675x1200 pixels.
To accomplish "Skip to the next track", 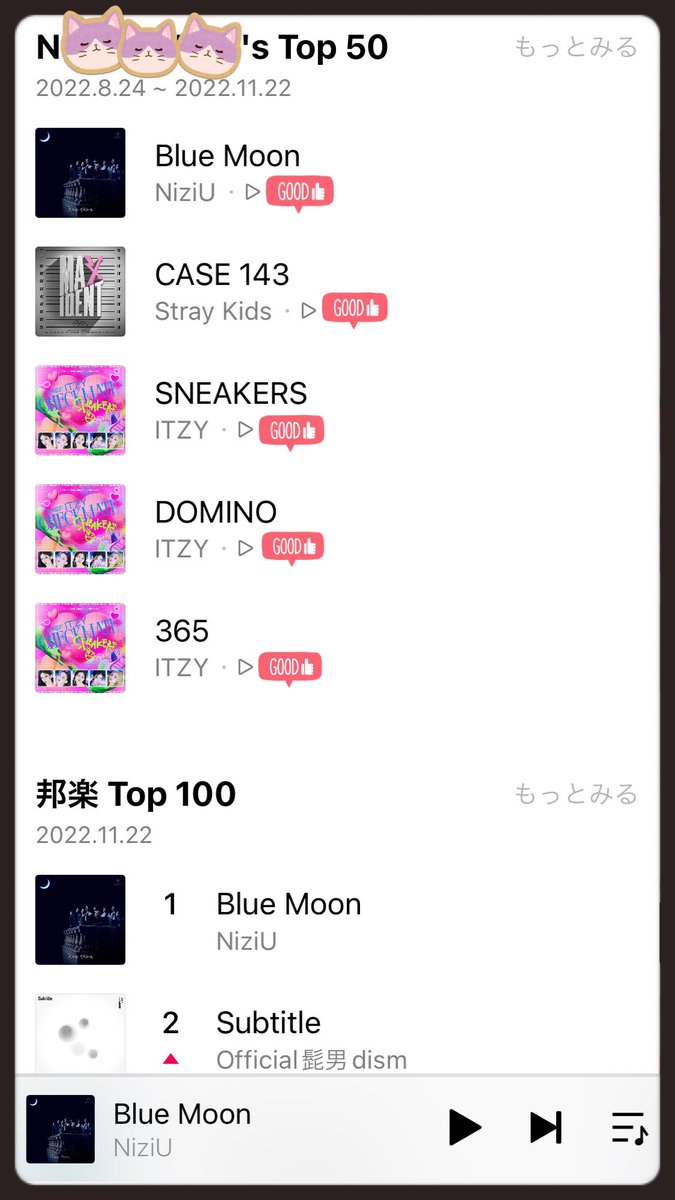I will tap(545, 1127).
